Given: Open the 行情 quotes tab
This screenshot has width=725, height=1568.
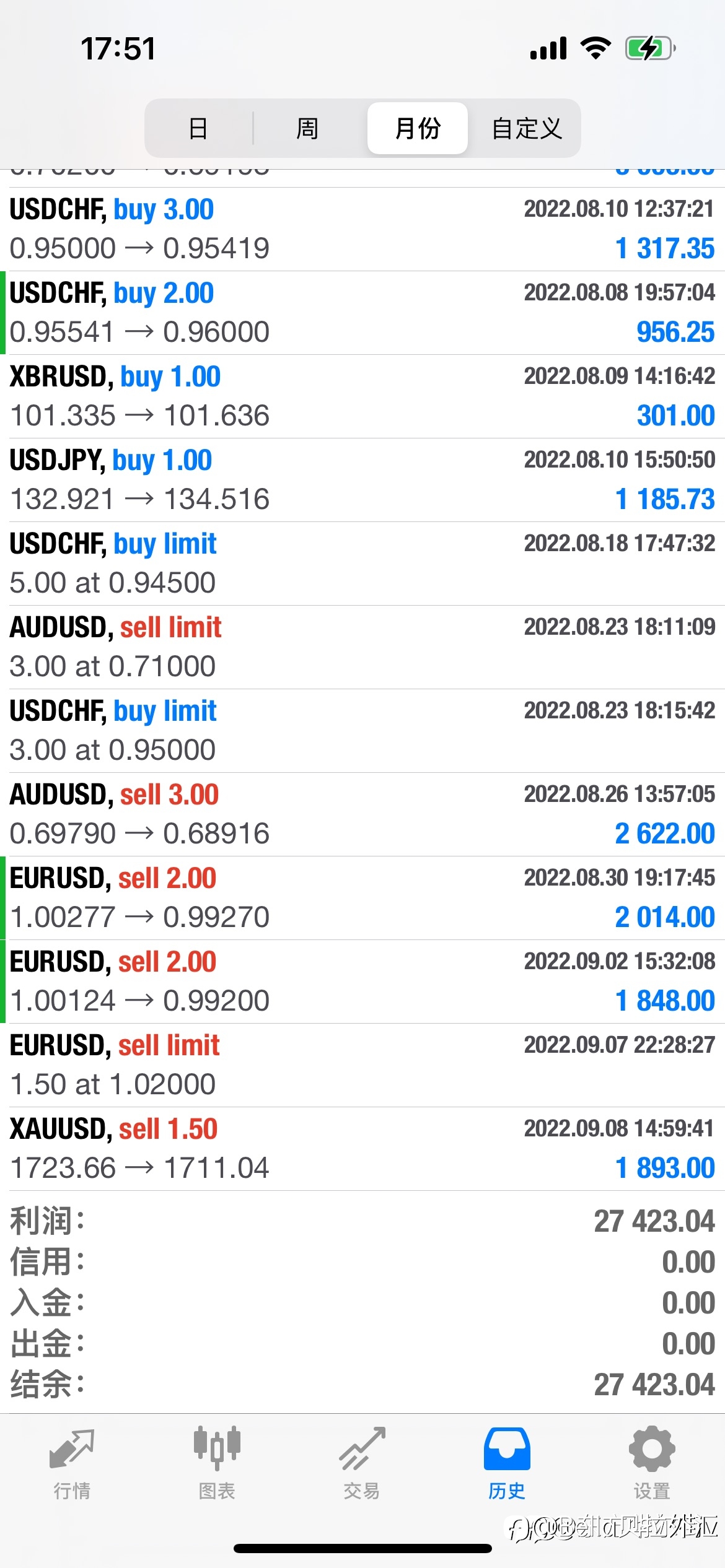Looking at the screenshot, I should click(72, 1464).
